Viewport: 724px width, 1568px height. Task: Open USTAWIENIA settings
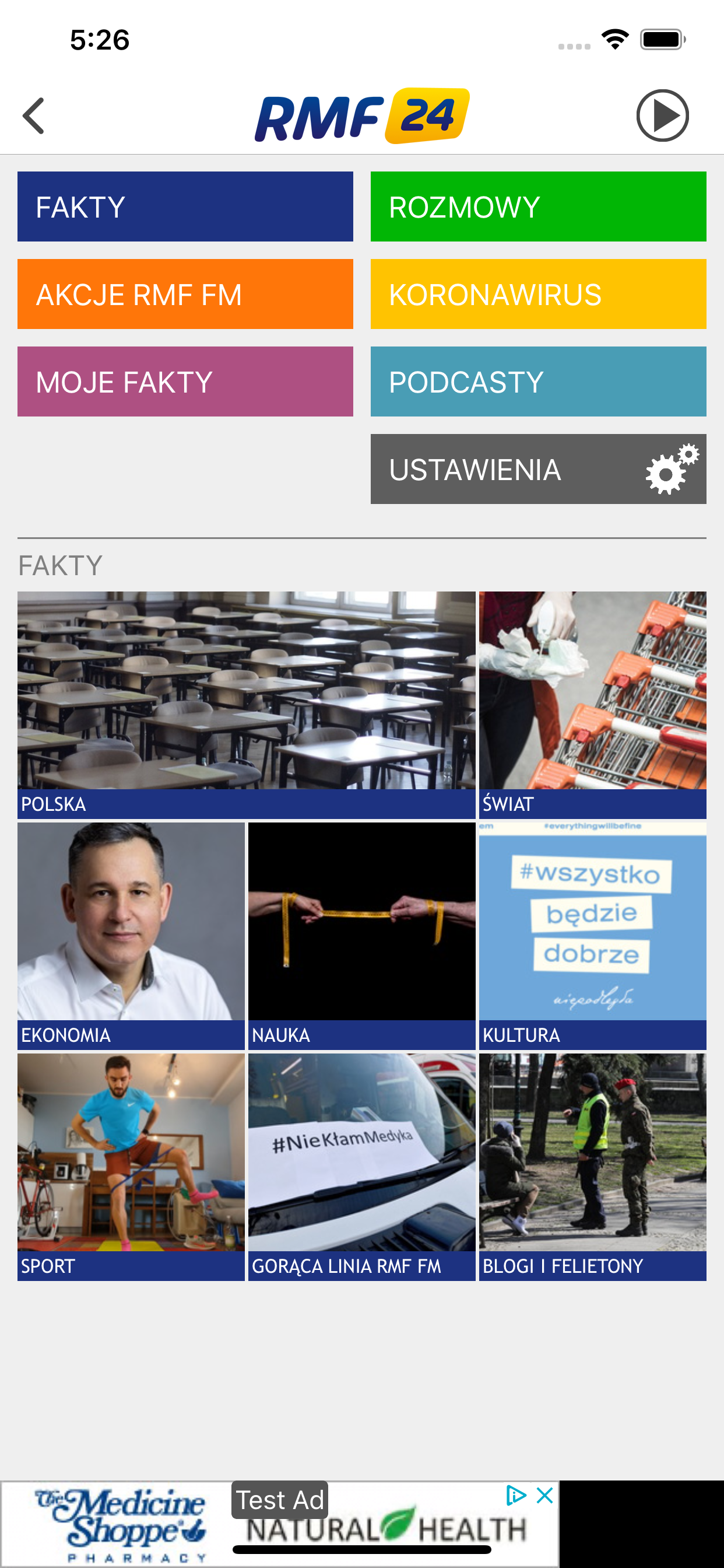click(x=538, y=468)
